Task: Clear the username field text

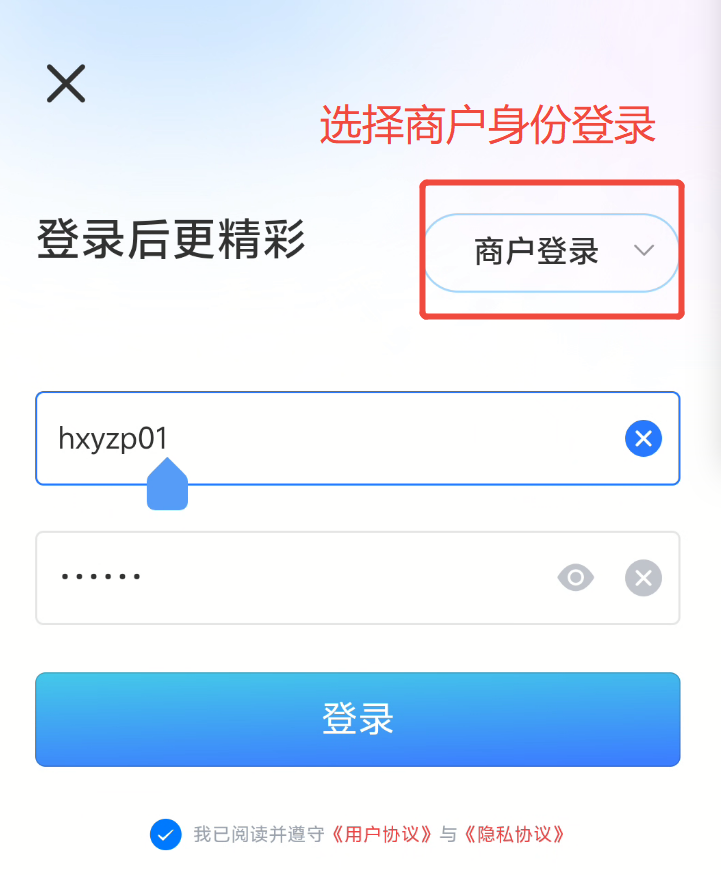Action: (643, 438)
